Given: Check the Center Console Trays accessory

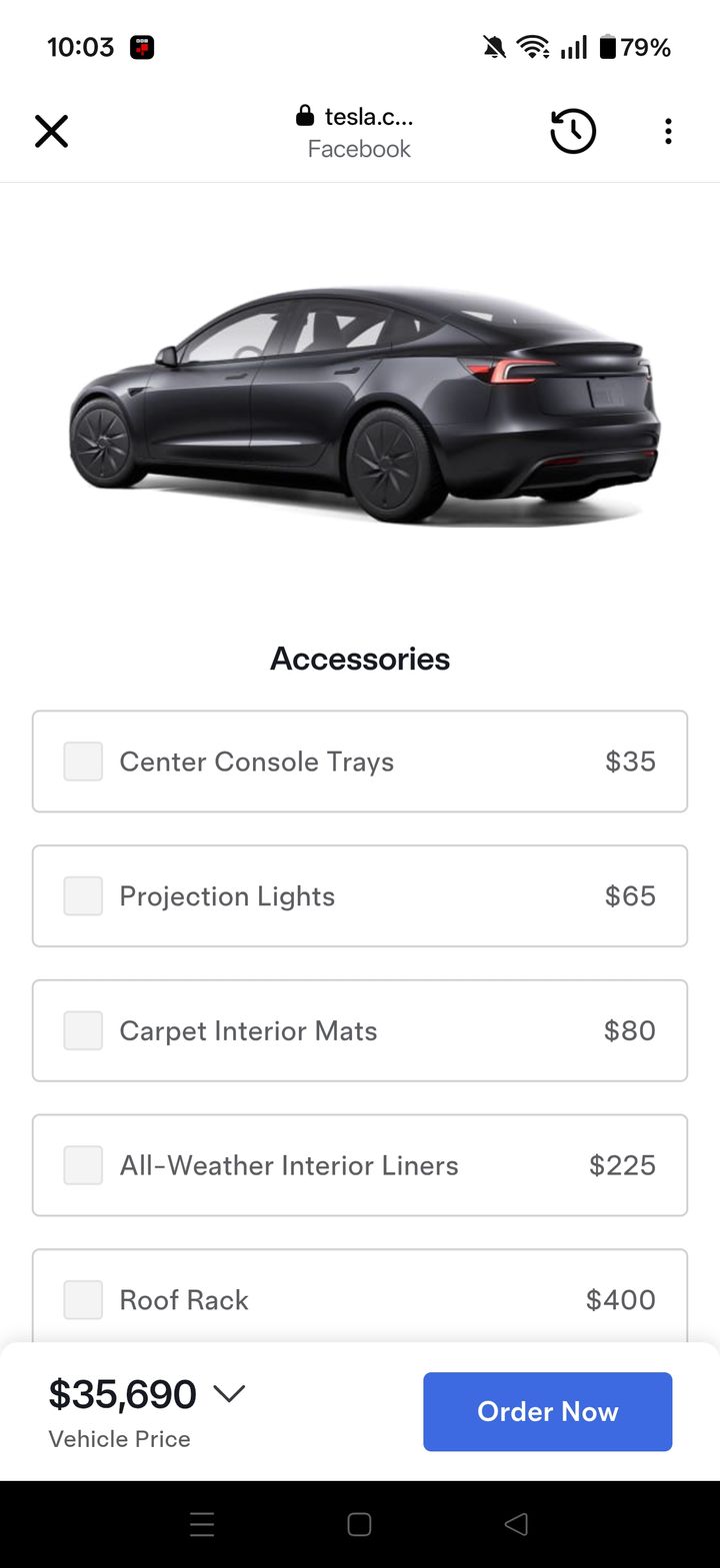Looking at the screenshot, I should 83,762.
